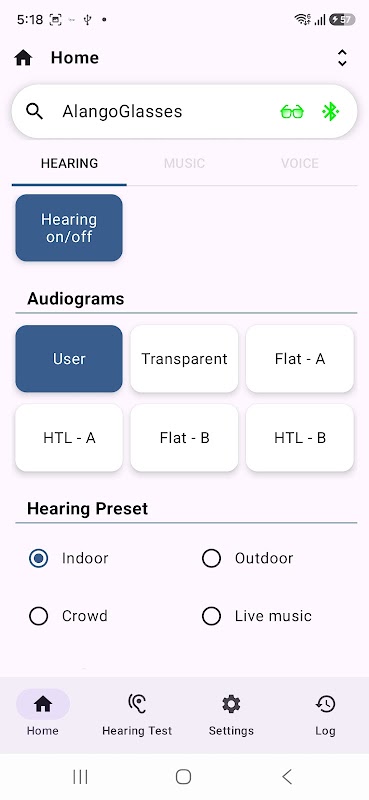The image size is (369, 800).
Task: Tap the system back button
Action: click(287, 777)
